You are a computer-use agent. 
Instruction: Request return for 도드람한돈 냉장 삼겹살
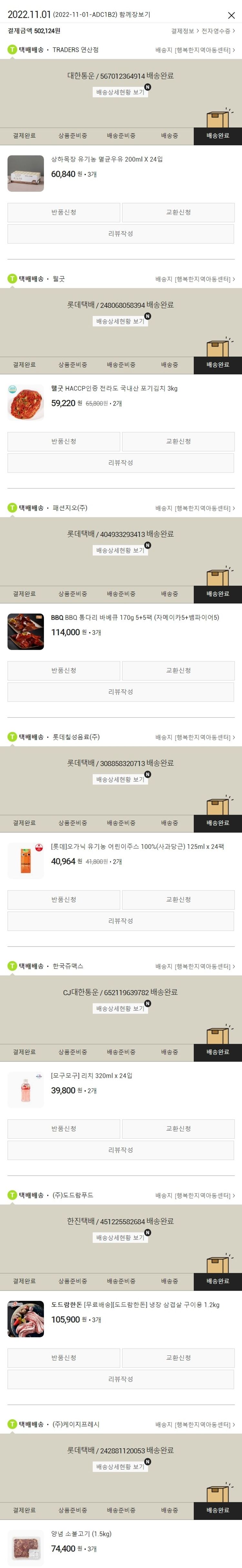63,1357
